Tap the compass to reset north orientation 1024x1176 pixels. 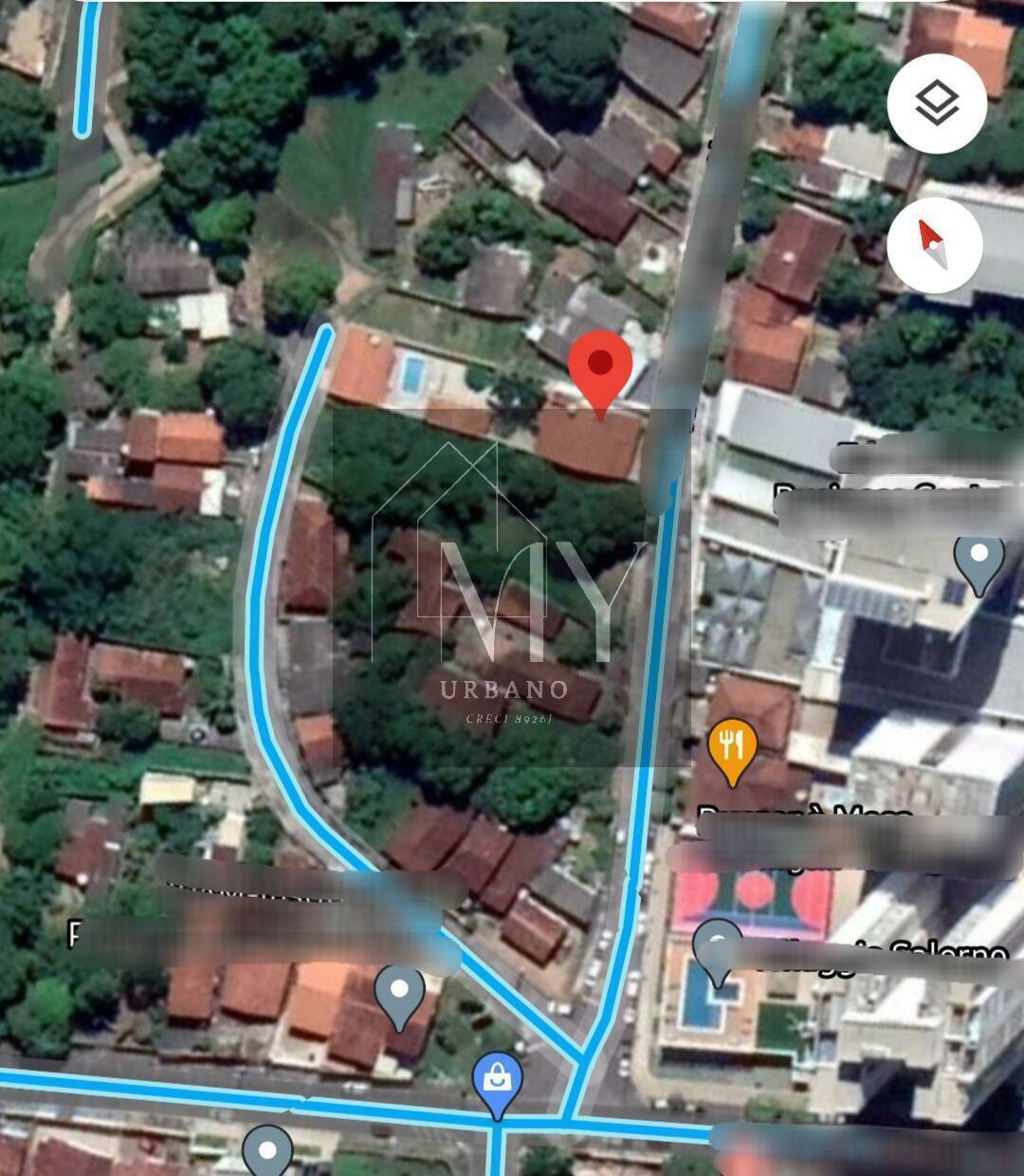pyautogui.click(x=934, y=246)
